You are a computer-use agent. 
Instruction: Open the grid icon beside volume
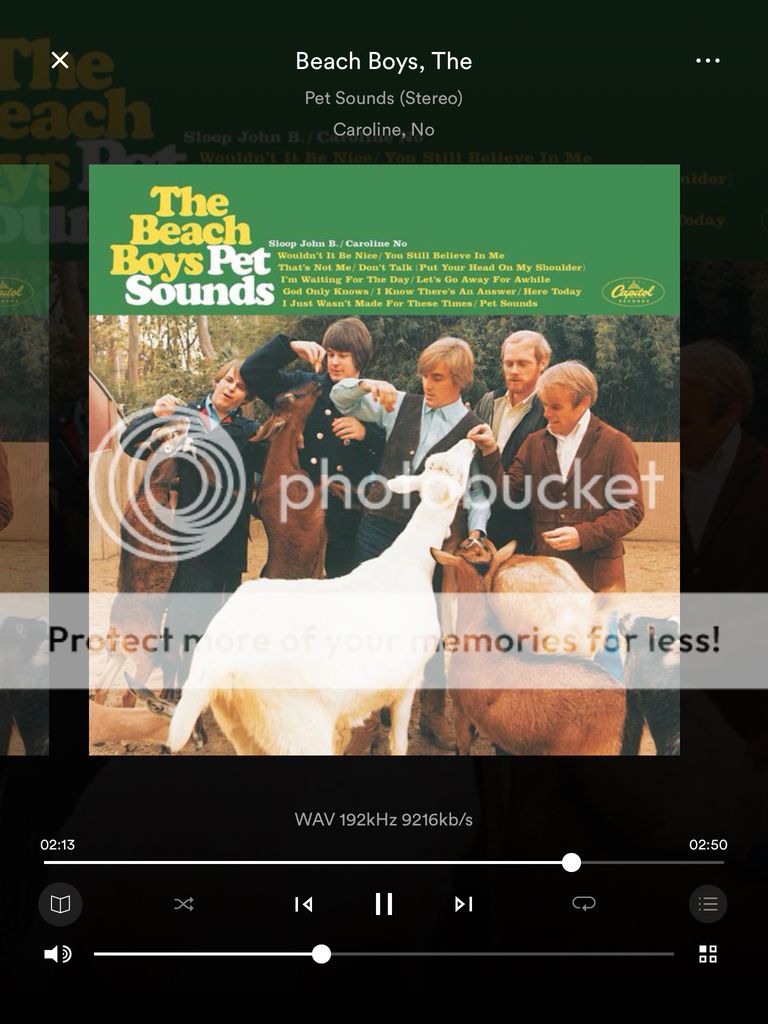[708, 954]
